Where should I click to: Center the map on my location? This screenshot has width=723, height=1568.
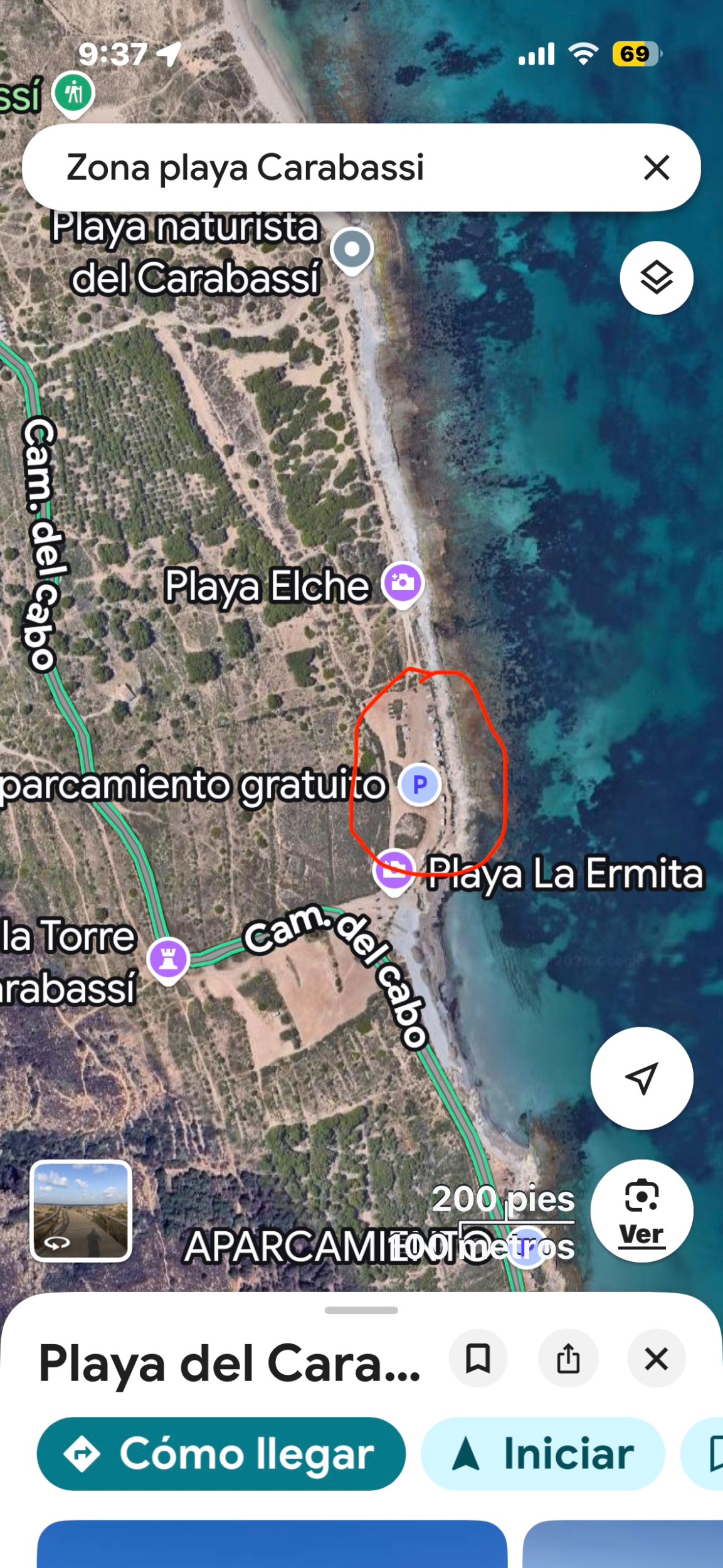641,1078
